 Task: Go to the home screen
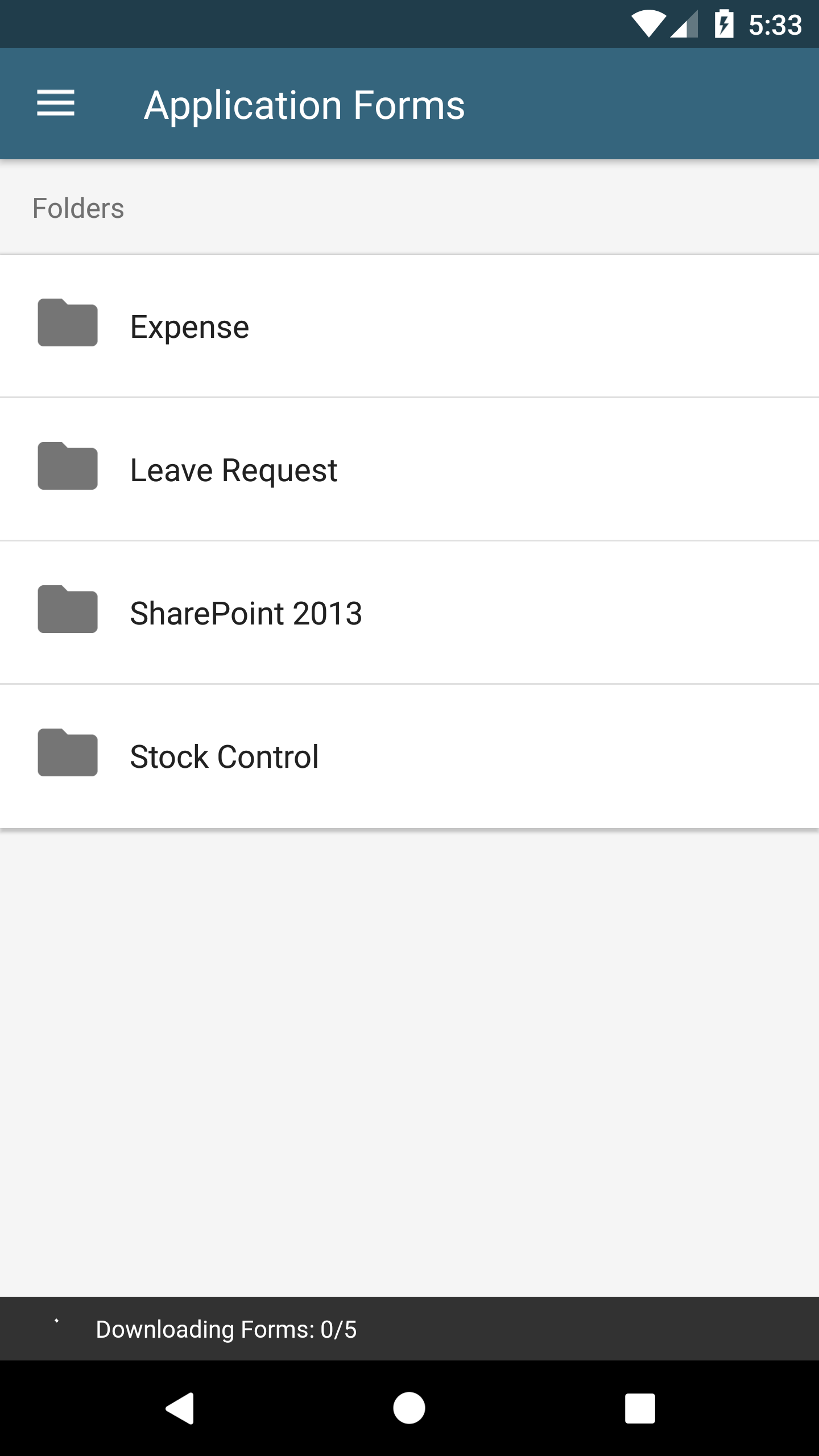409,1408
